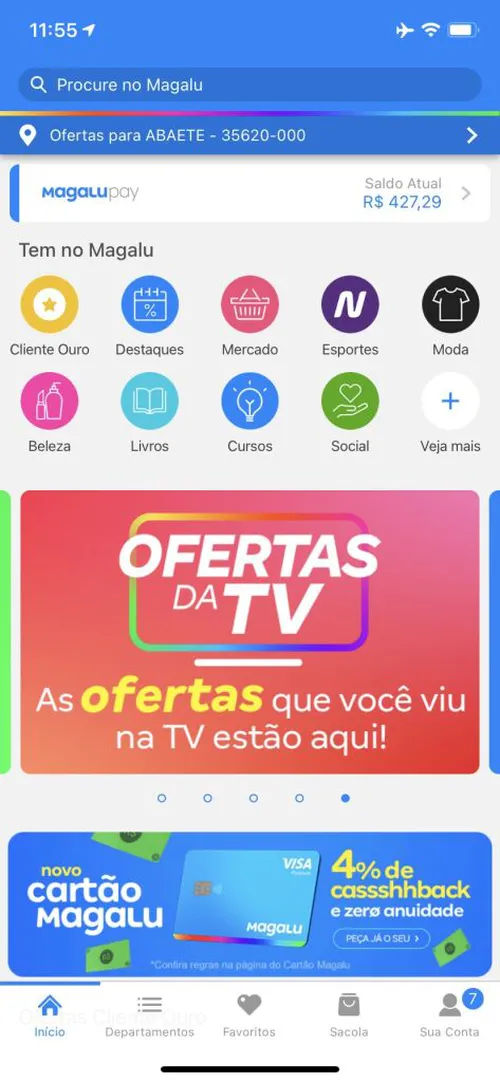Switch to the Sacola tab
The height and width of the screenshot is (1082, 500).
(x=349, y=1016)
